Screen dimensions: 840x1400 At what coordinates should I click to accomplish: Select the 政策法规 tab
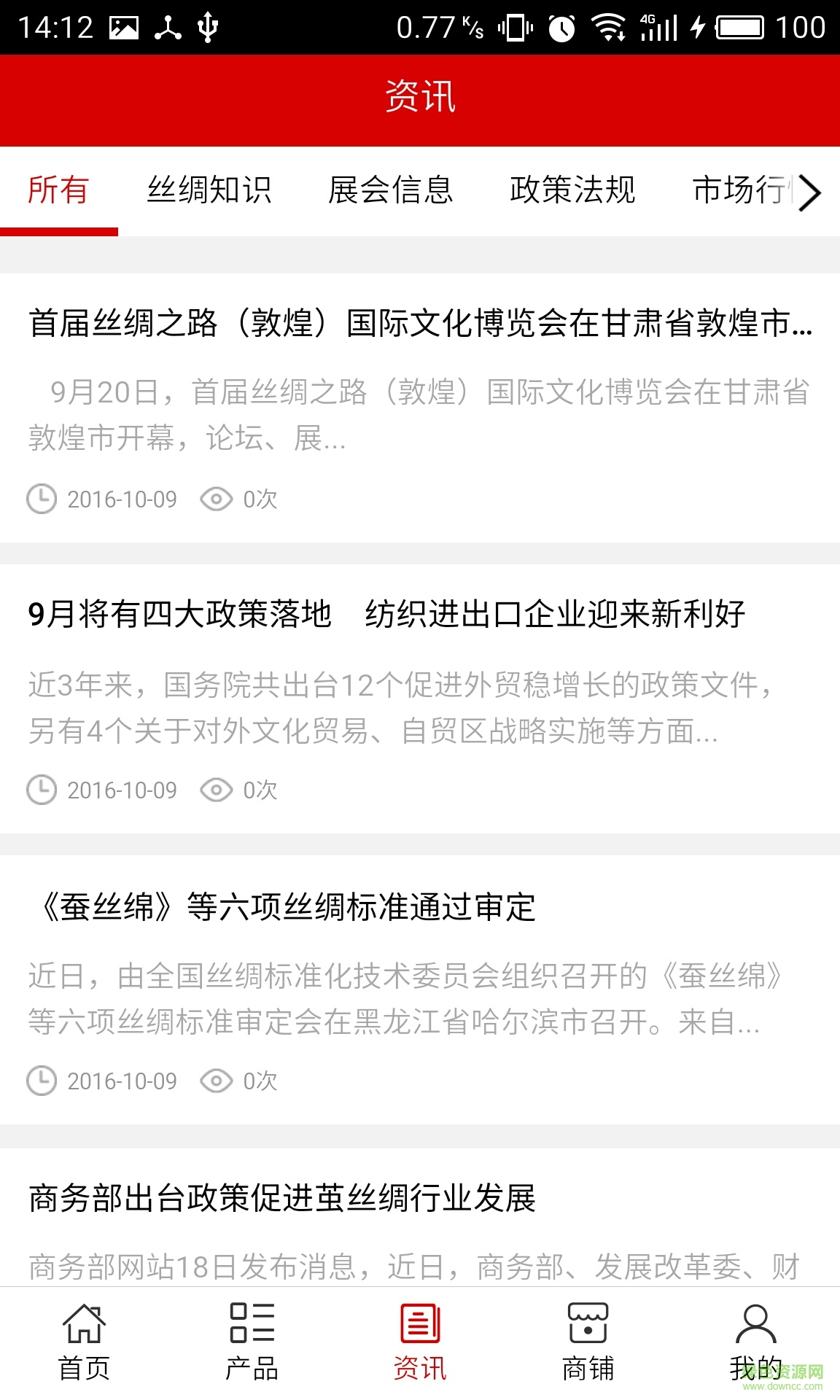pyautogui.click(x=574, y=191)
